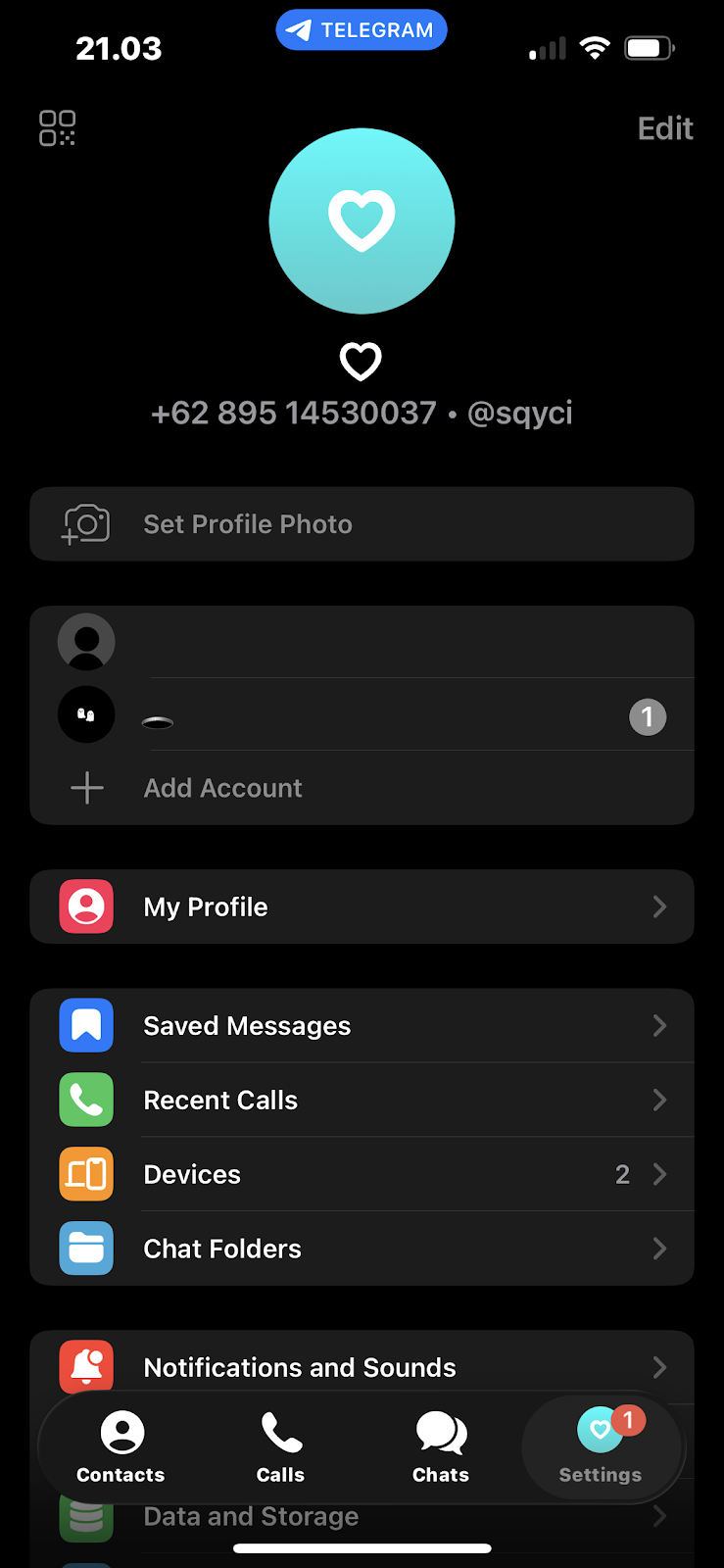Return to Telegram via status bar pill
The image size is (724, 1568).
(362, 30)
